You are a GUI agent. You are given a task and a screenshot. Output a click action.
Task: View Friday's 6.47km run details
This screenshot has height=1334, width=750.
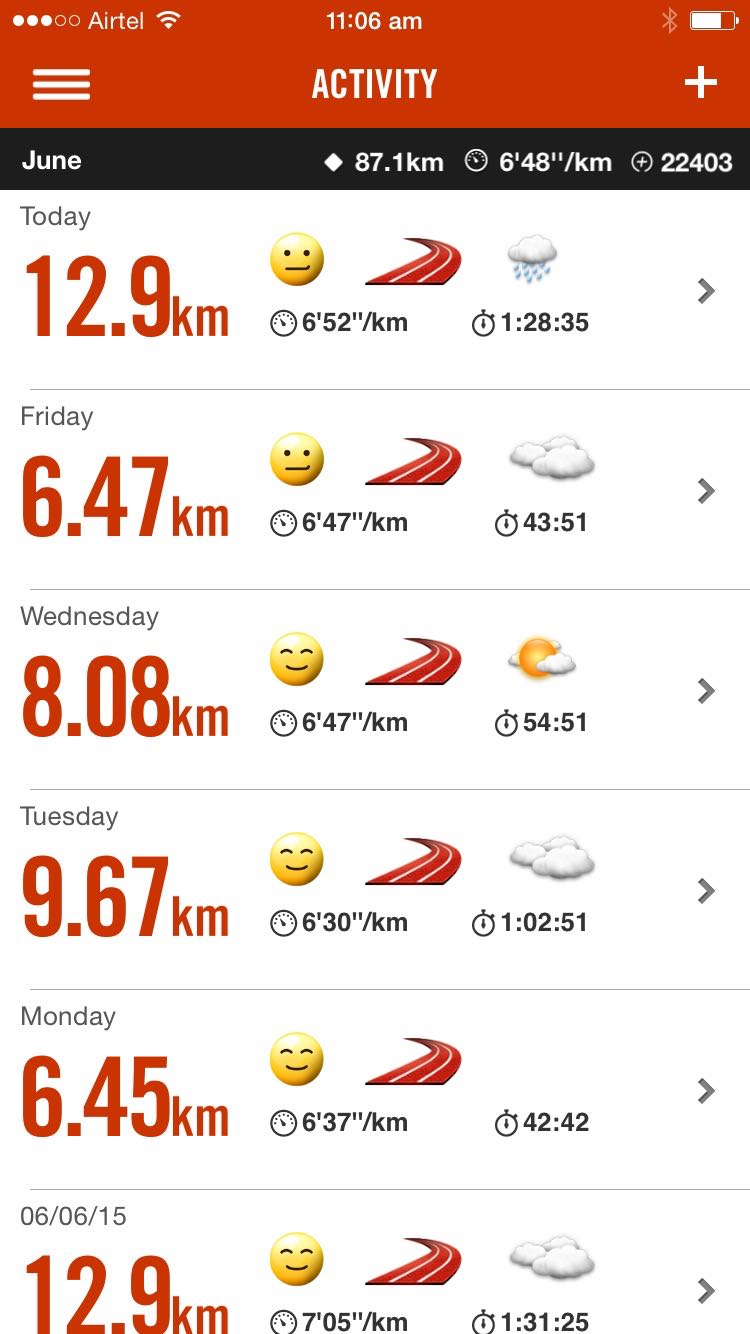(x=375, y=490)
